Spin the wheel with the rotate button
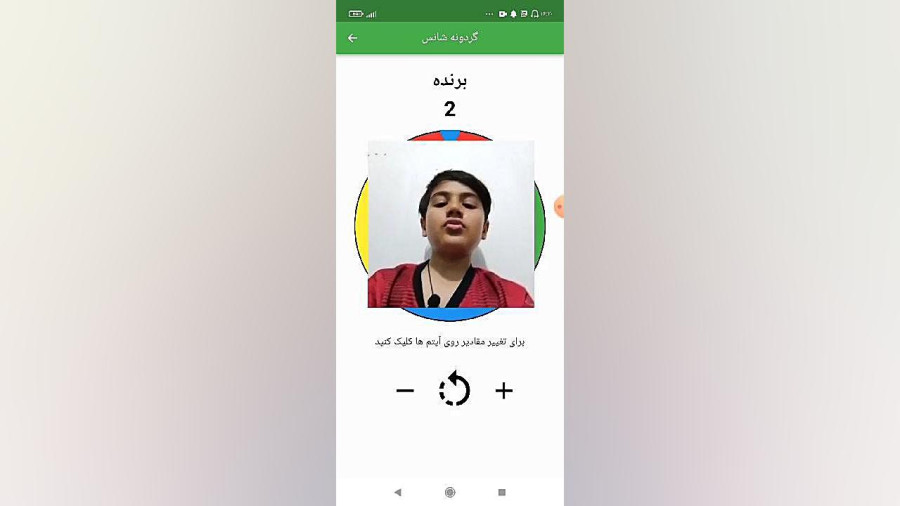The height and width of the screenshot is (506, 900). coord(454,389)
